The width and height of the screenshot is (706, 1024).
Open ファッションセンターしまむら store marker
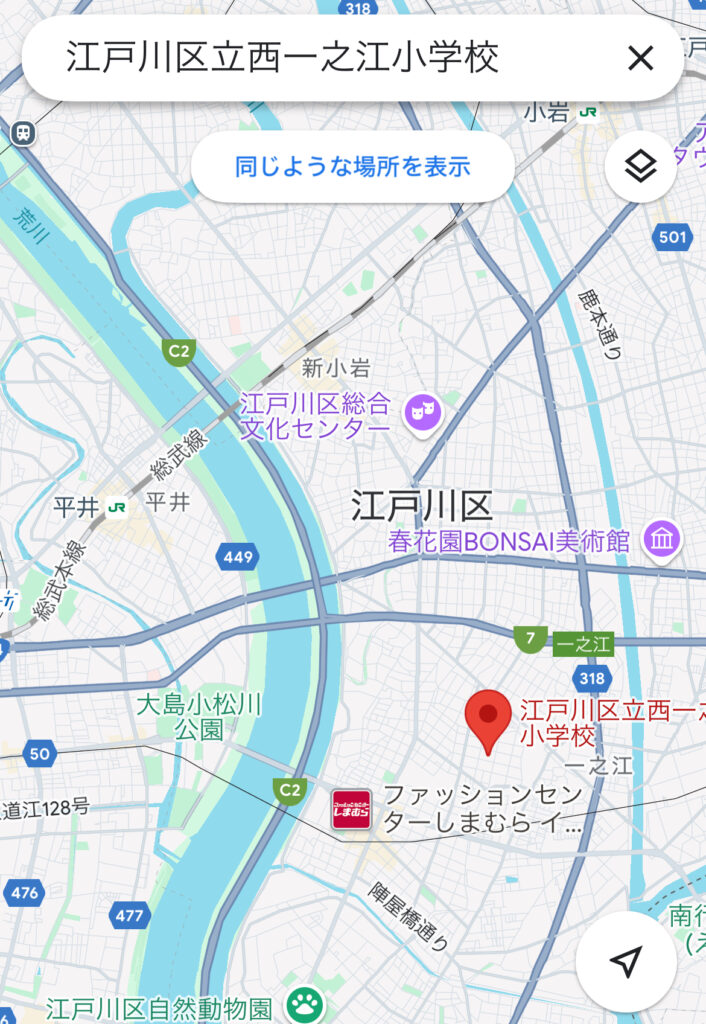pos(352,810)
